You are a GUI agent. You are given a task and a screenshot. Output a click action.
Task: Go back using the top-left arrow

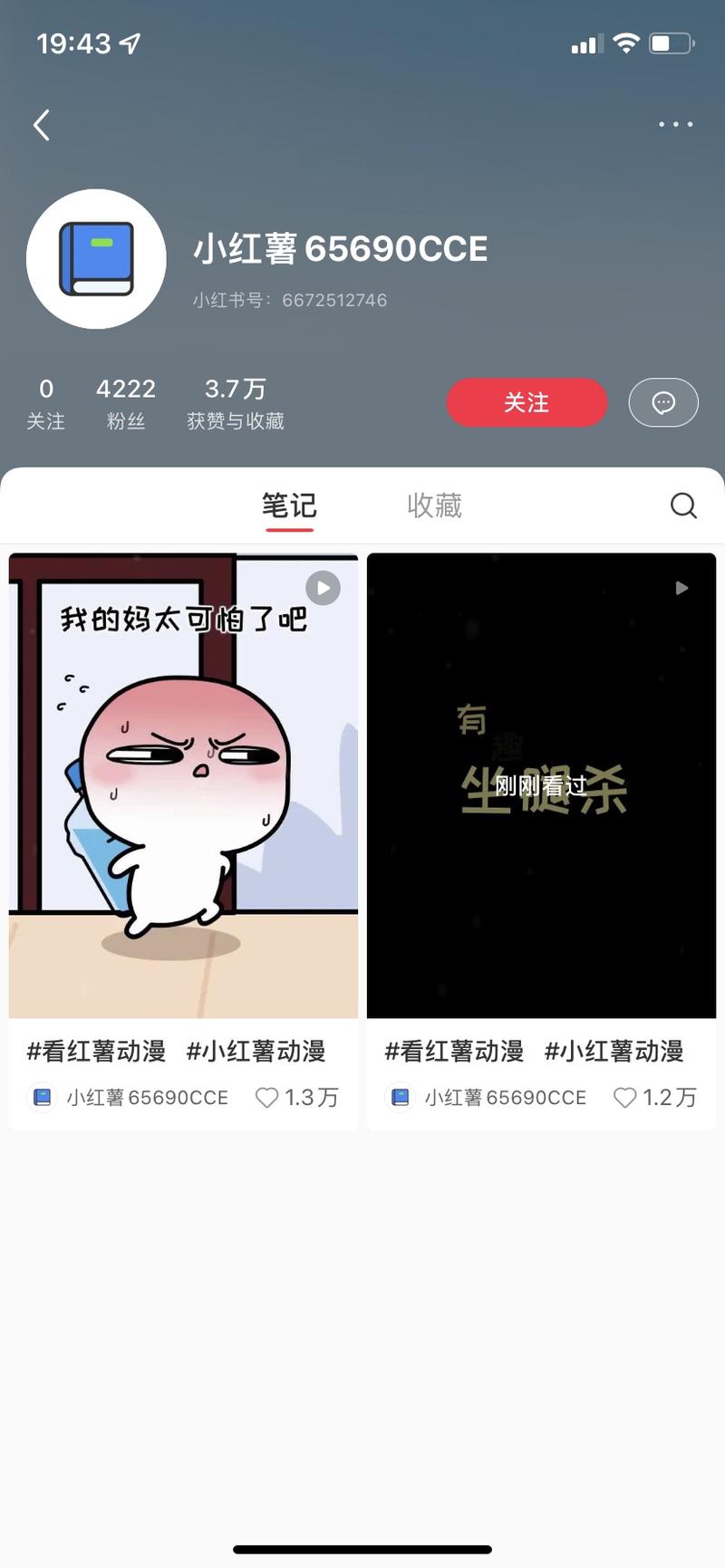pos(42,125)
